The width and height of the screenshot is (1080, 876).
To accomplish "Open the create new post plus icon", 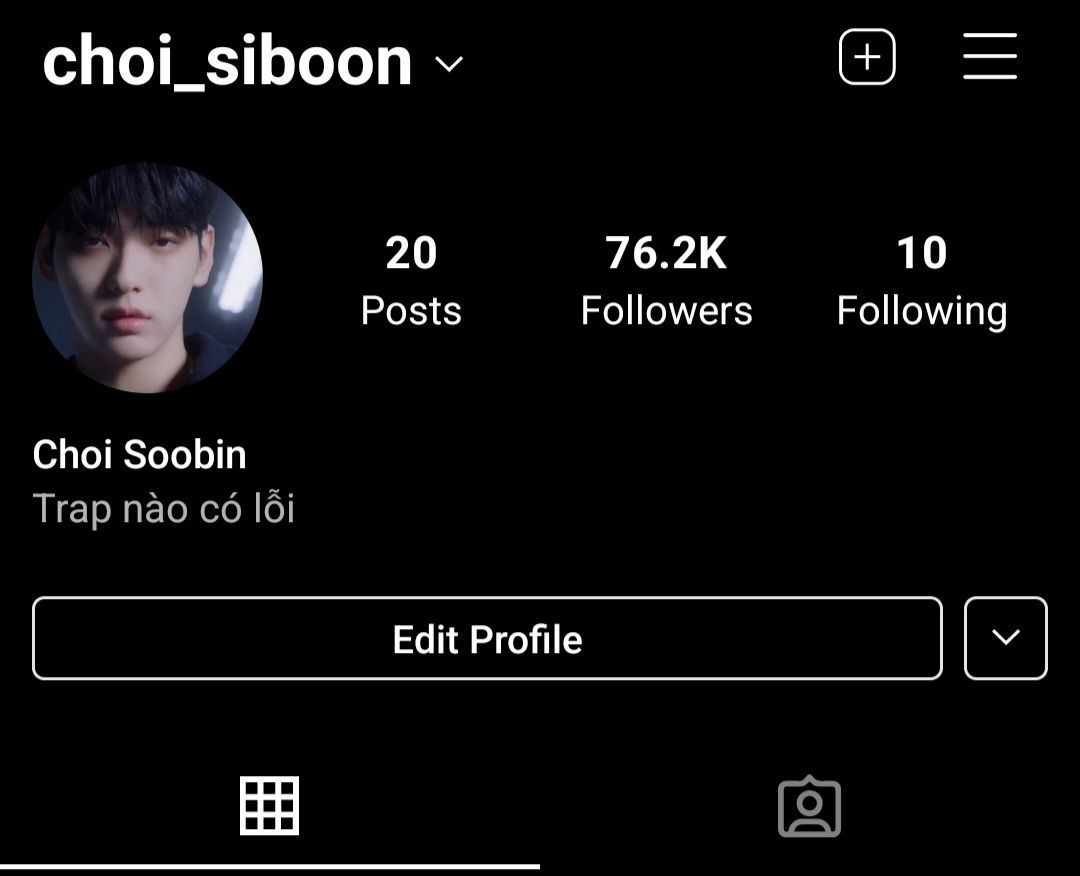I will tap(866, 57).
